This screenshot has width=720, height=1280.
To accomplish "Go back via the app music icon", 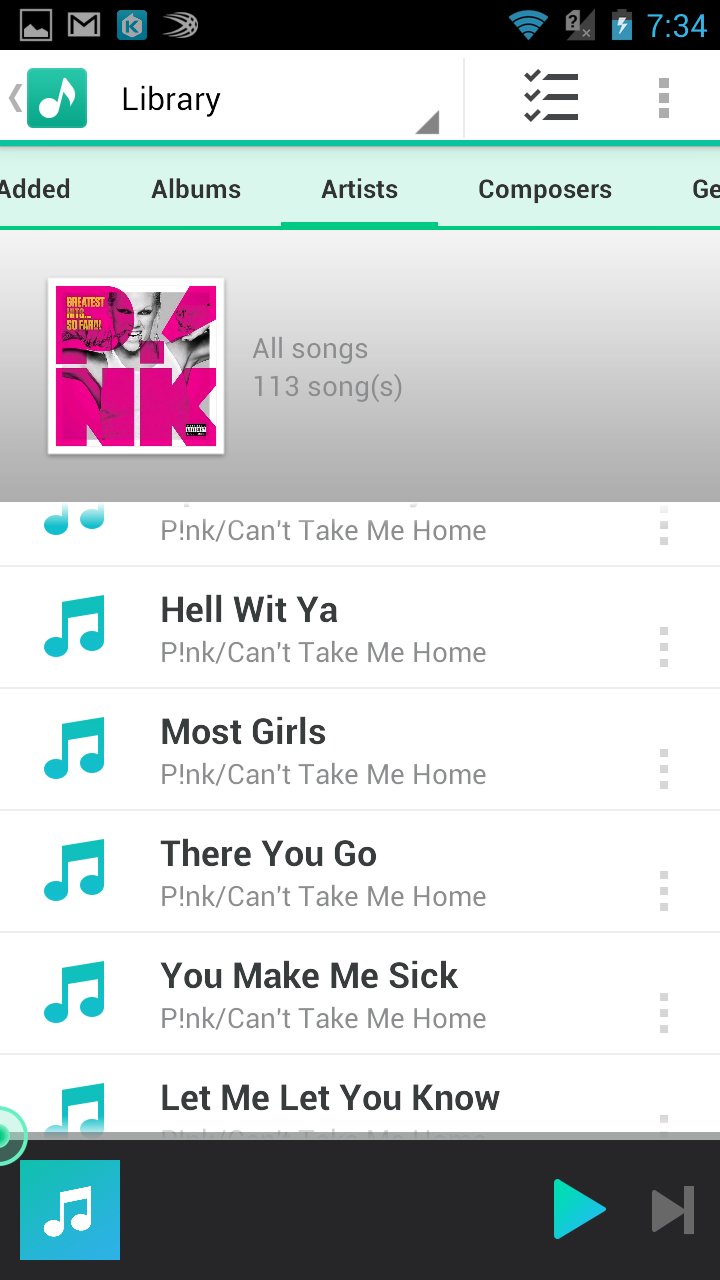I will (x=56, y=98).
